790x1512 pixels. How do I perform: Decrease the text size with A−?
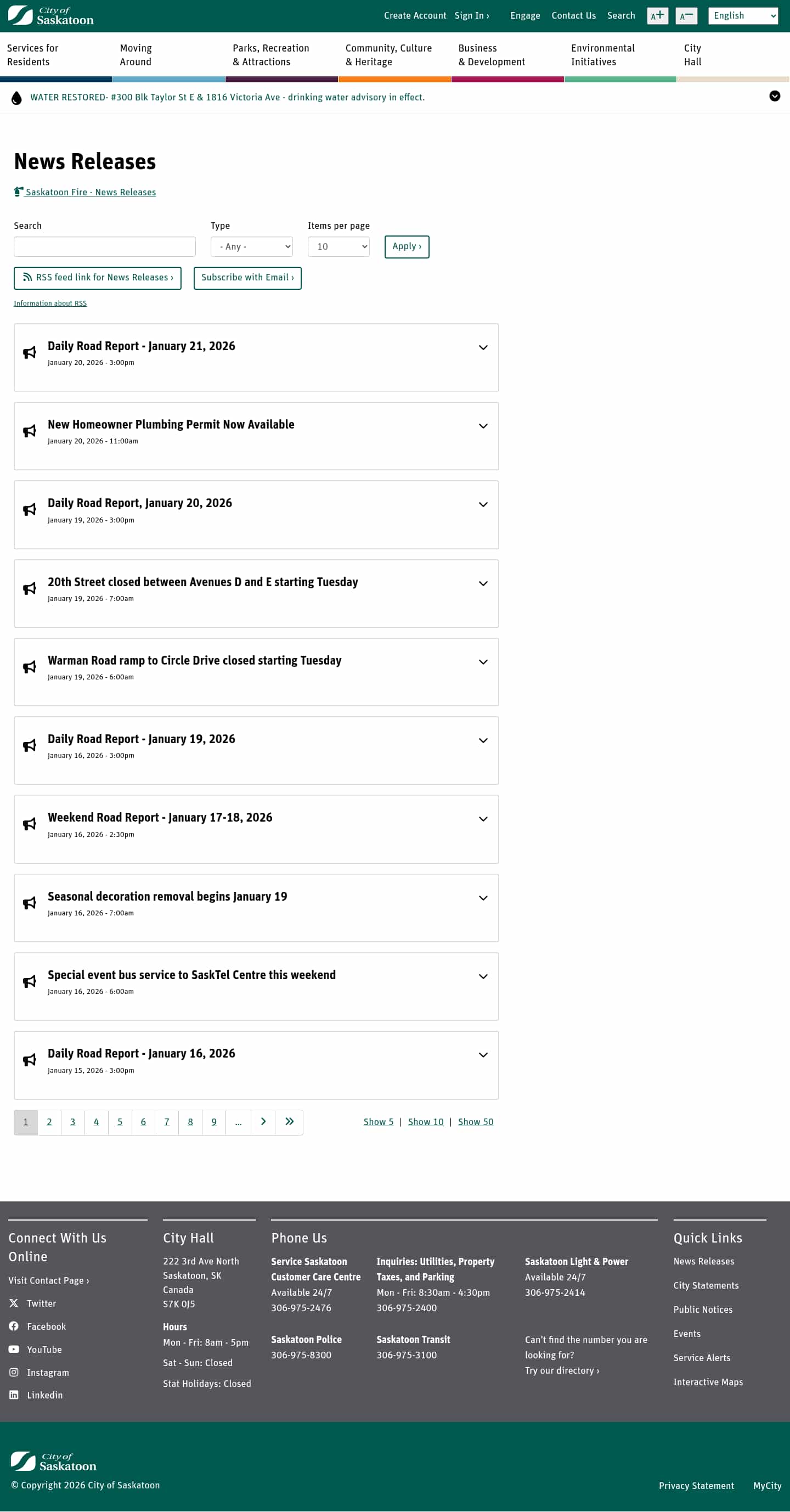[x=686, y=16]
